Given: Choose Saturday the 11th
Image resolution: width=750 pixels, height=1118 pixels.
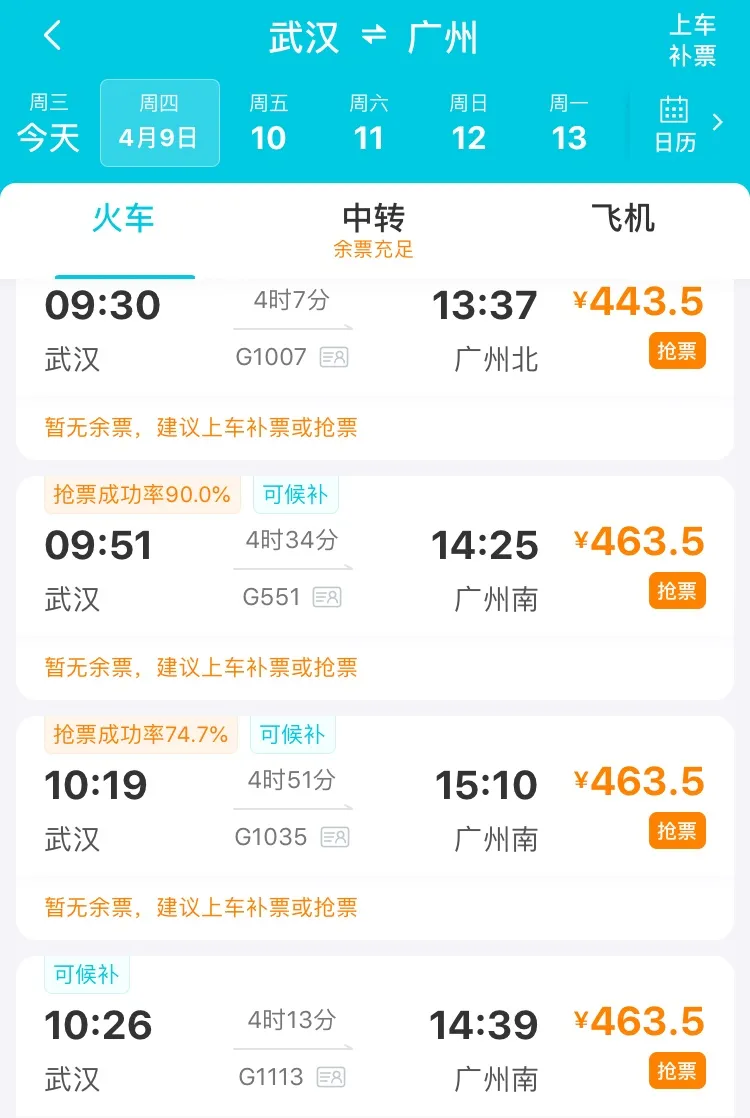Looking at the screenshot, I should tap(368, 122).
